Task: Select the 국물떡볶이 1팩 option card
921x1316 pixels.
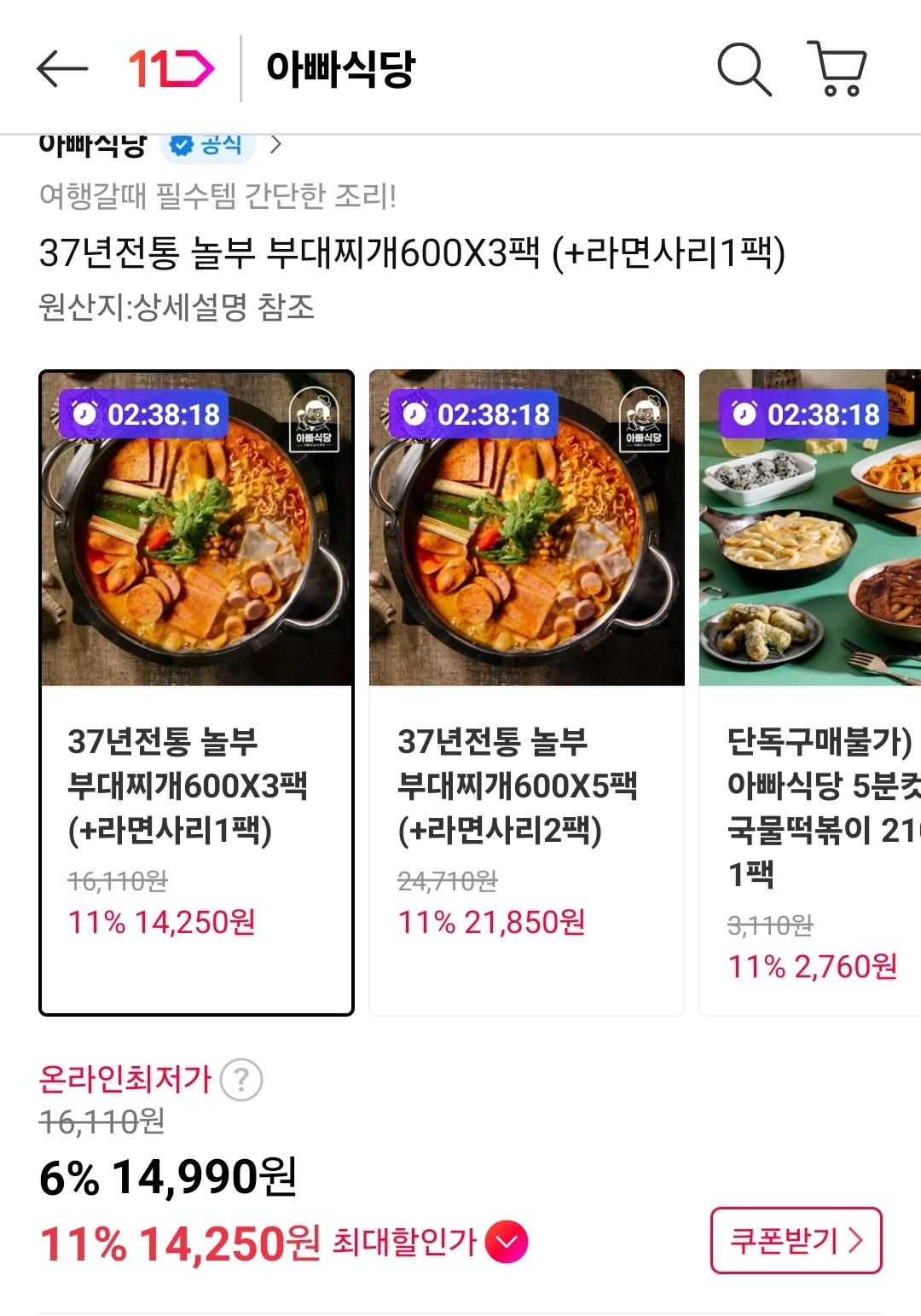Action: tap(810, 692)
